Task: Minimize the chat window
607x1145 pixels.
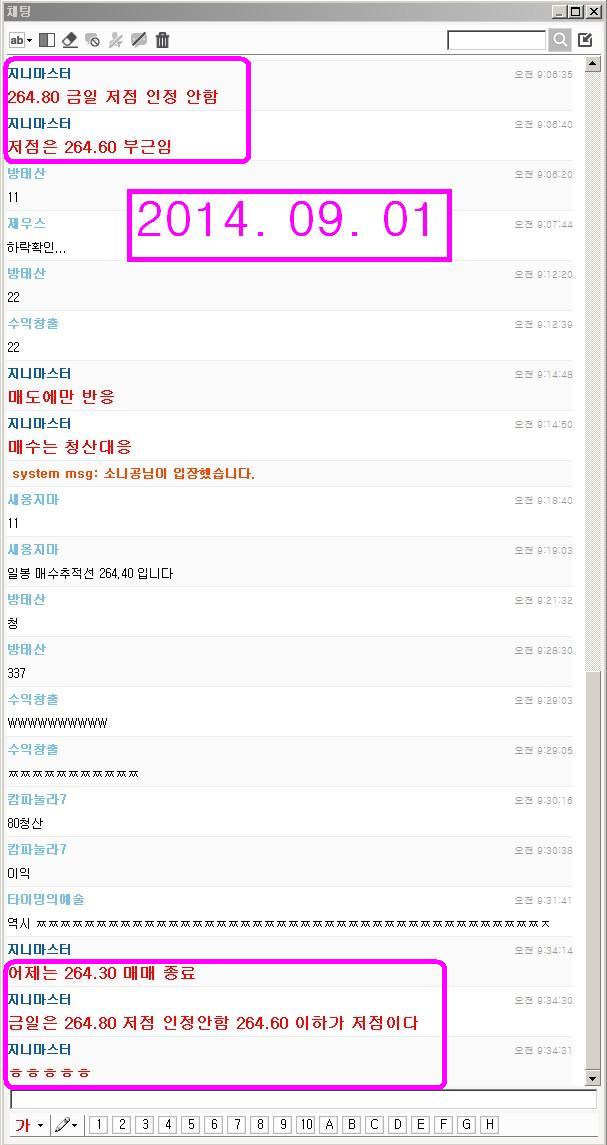Action: click(561, 11)
